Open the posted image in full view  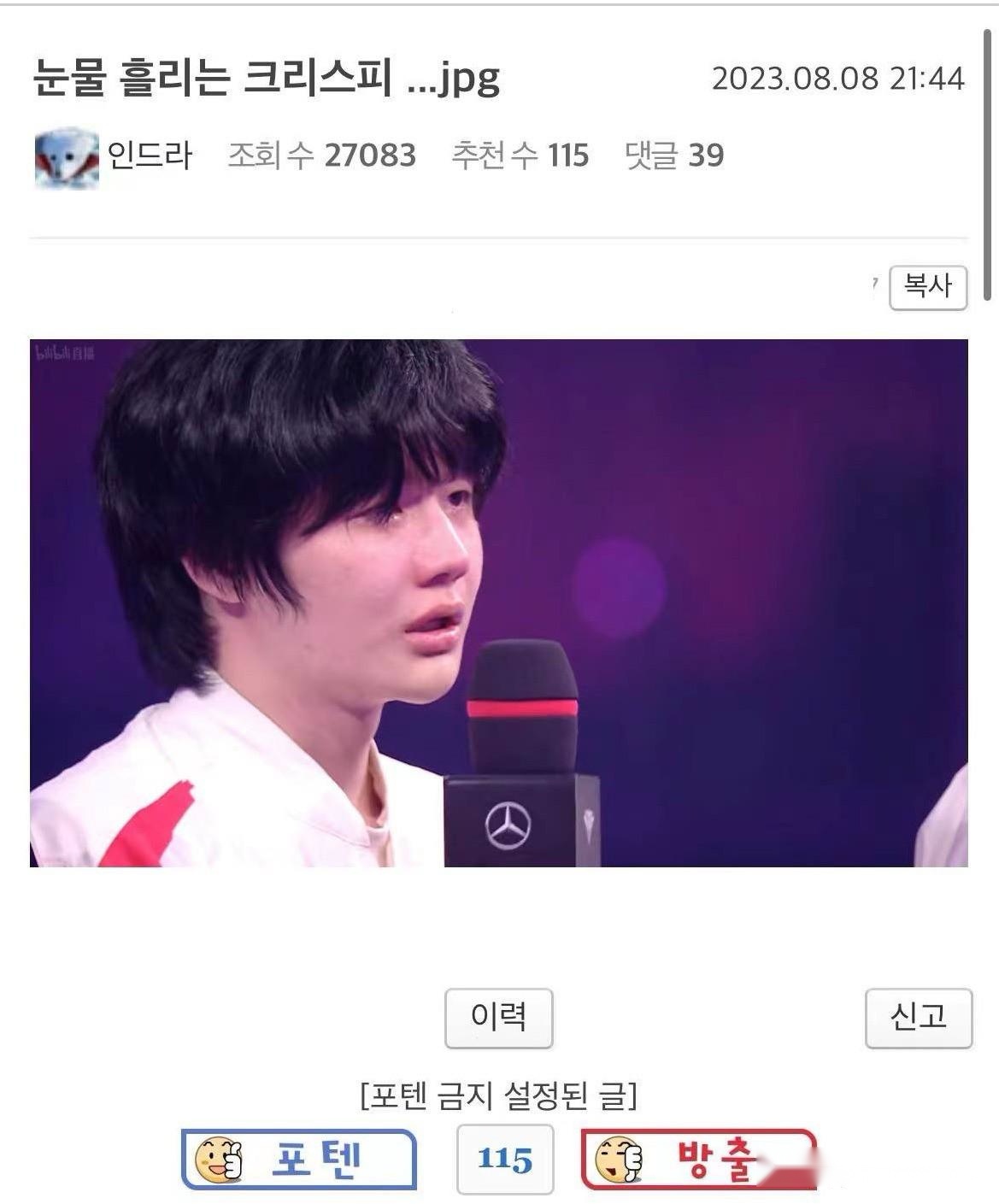click(498, 603)
